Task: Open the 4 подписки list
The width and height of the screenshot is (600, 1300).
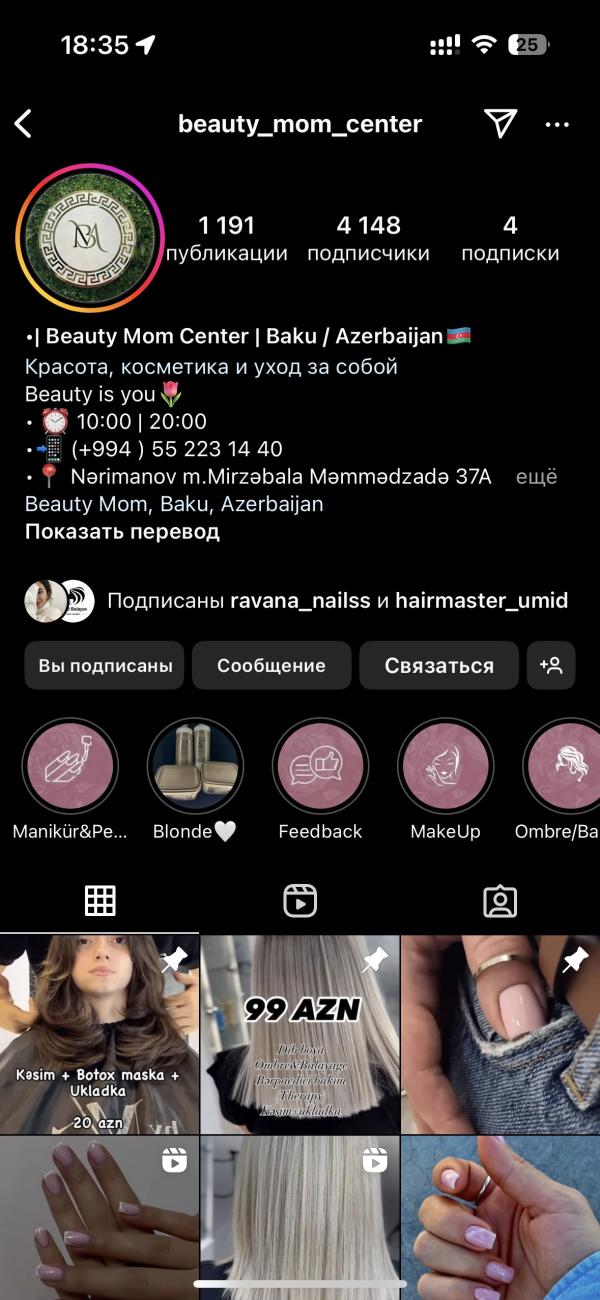Action: 510,238
